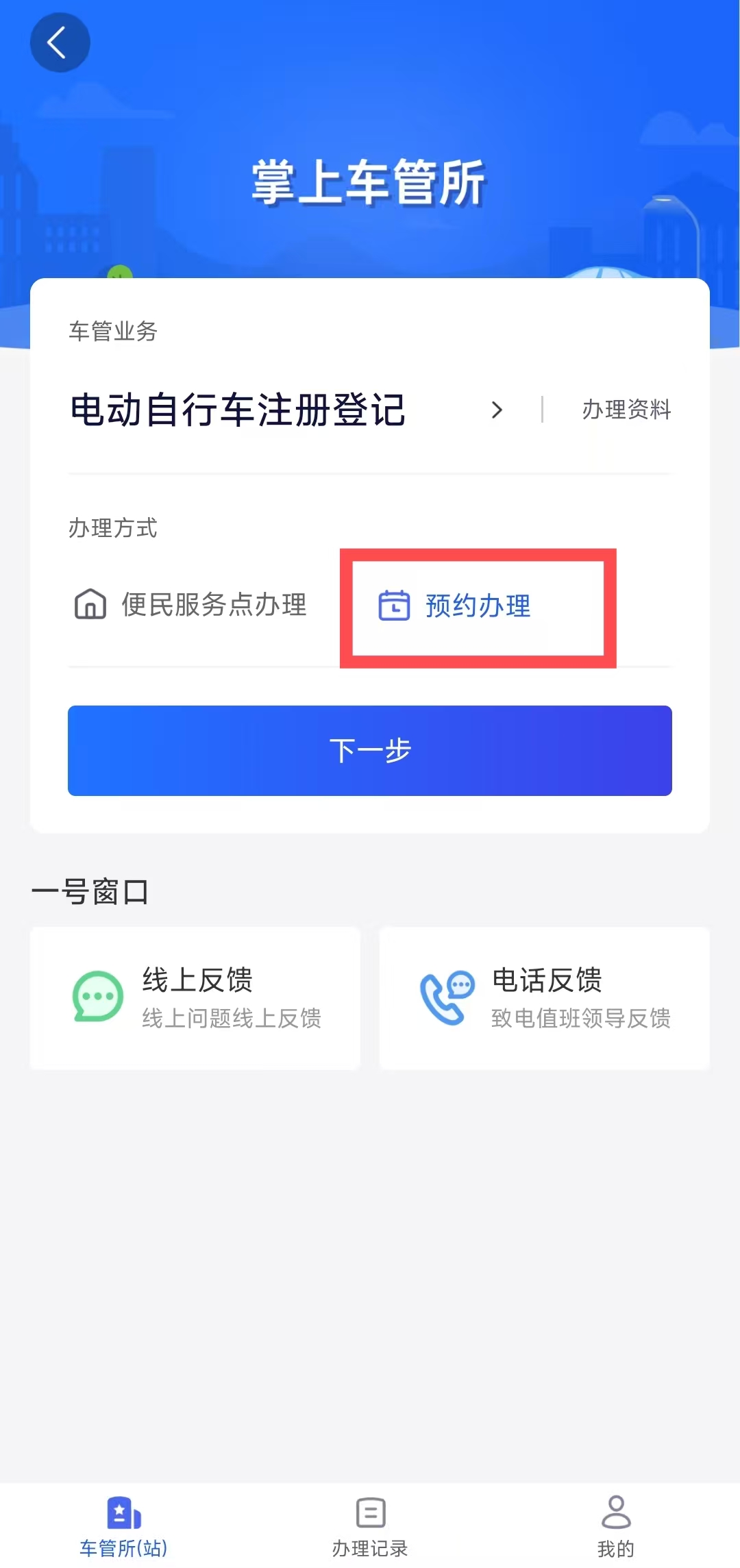Choose 便民服务点办理 as handling method
Image resolution: width=740 pixels, height=1568 pixels.
click(x=212, y=605)
